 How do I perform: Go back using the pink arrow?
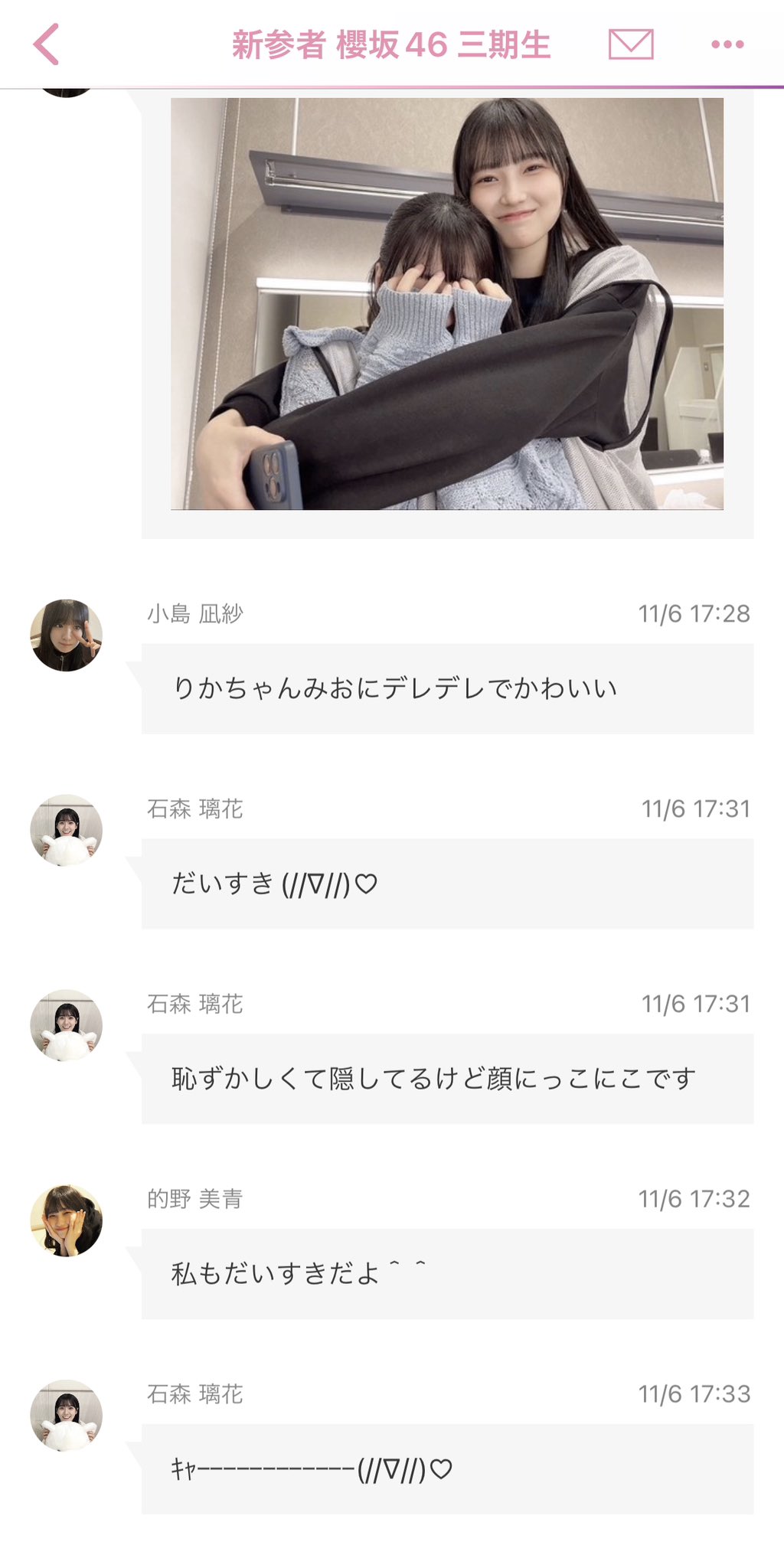(46, 44)
